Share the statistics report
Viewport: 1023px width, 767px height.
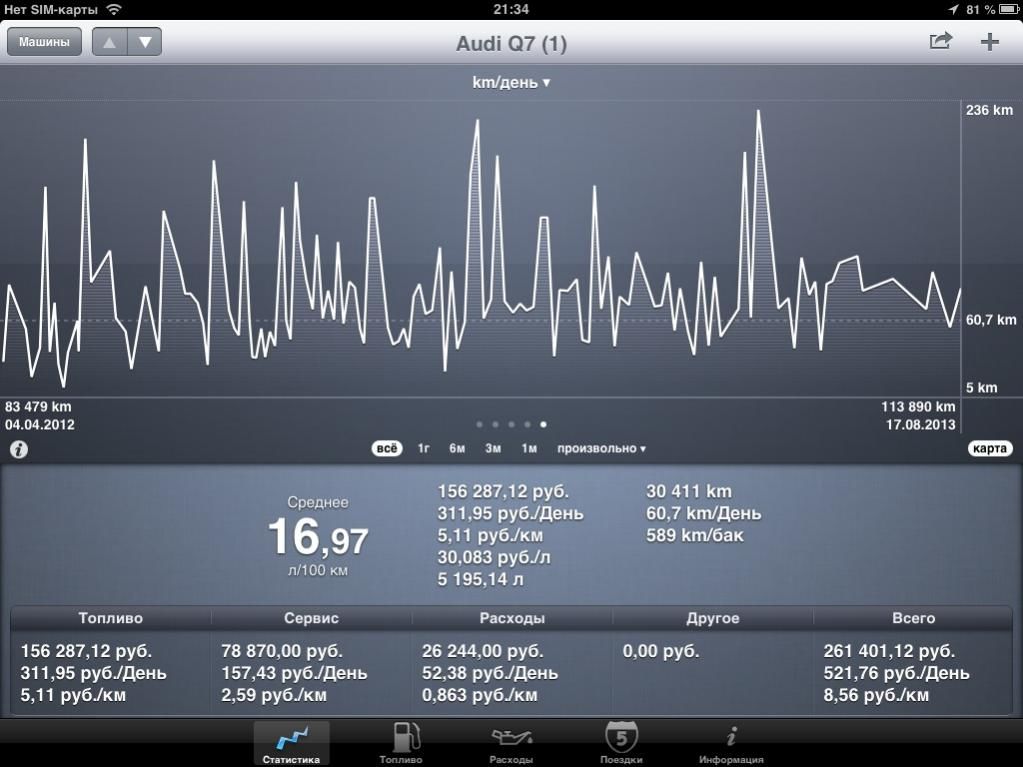pos(940,42)
